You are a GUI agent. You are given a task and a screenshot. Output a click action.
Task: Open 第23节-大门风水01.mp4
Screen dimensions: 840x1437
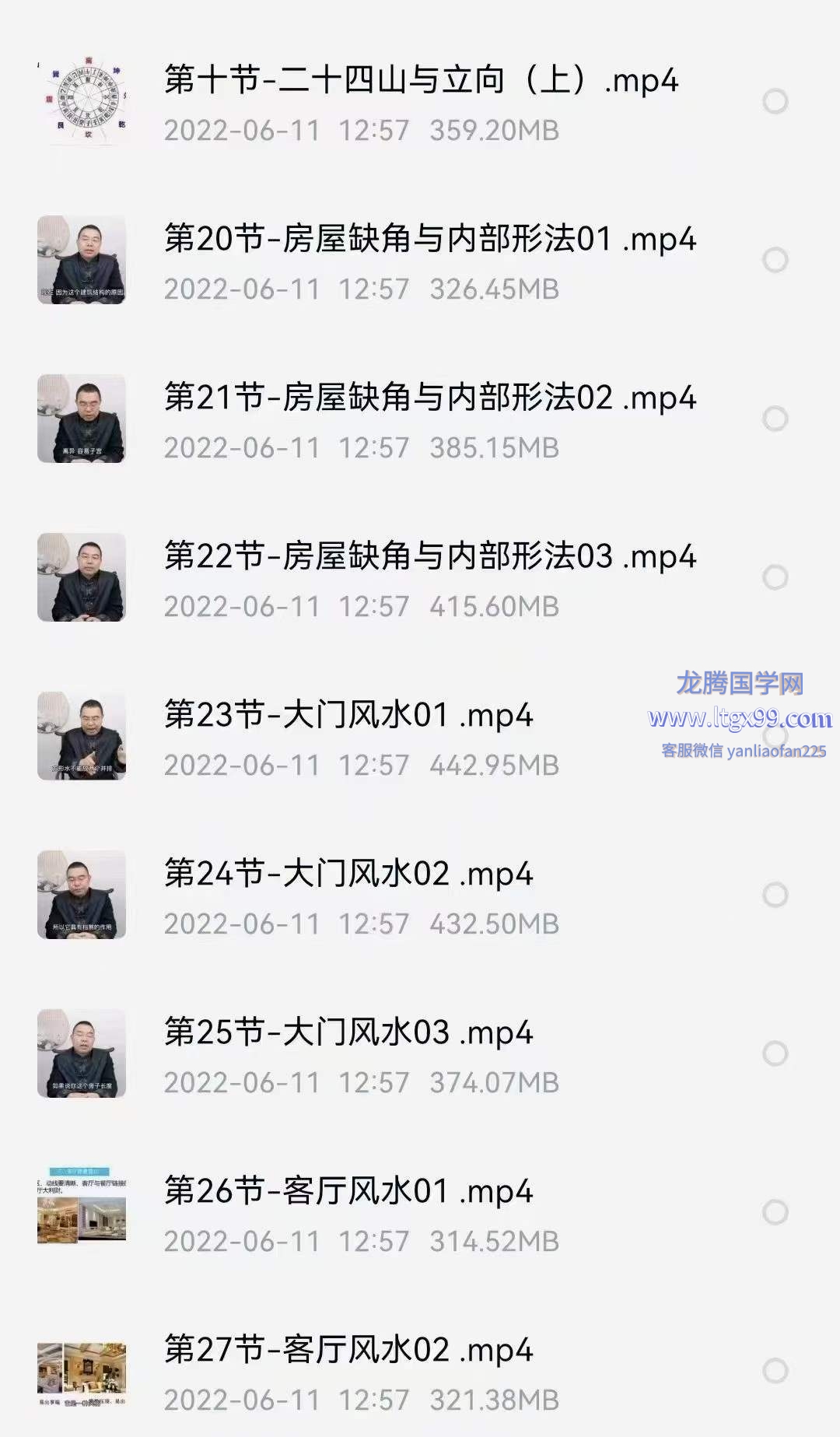click(348, 716)
